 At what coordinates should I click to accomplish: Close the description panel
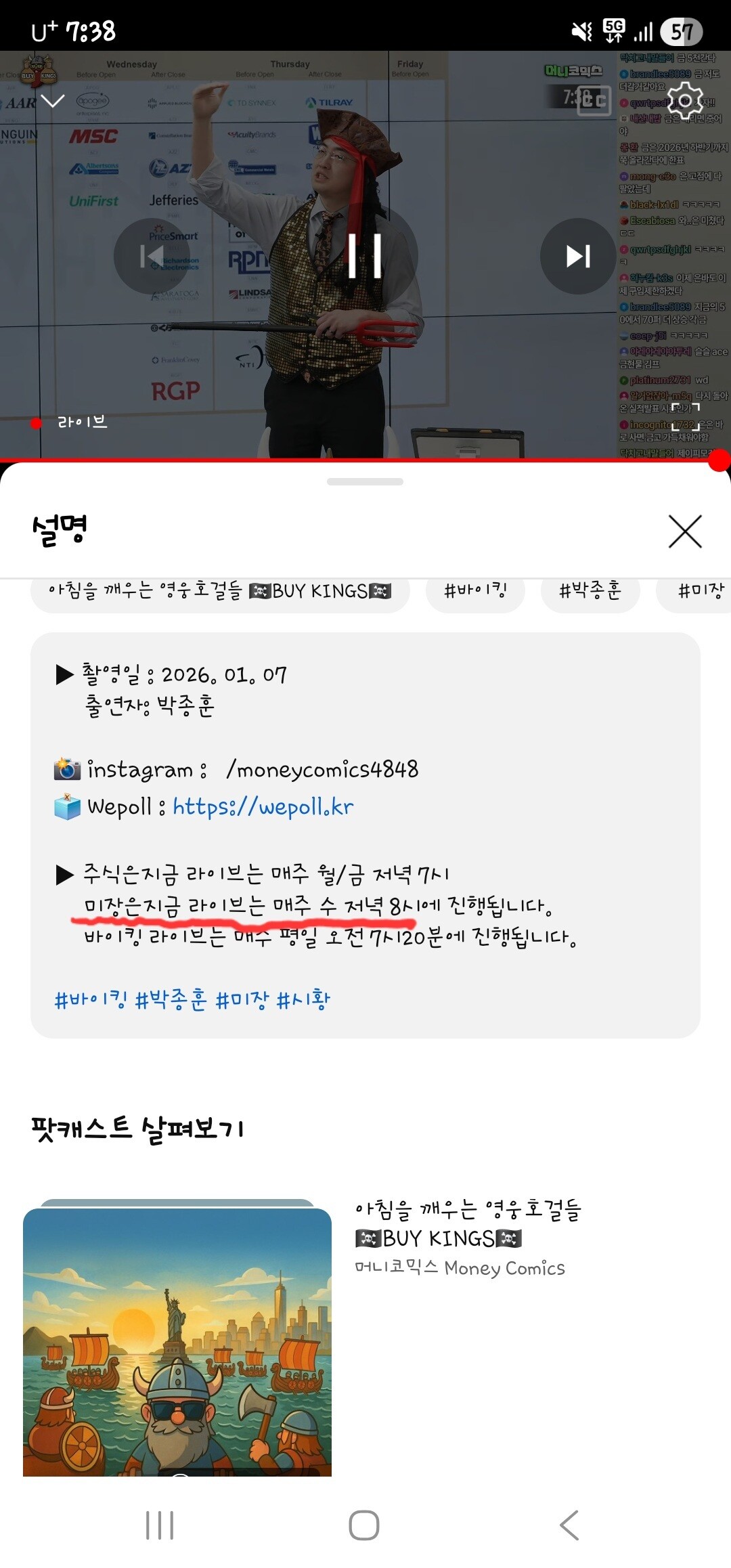click(x=685, y=531)
